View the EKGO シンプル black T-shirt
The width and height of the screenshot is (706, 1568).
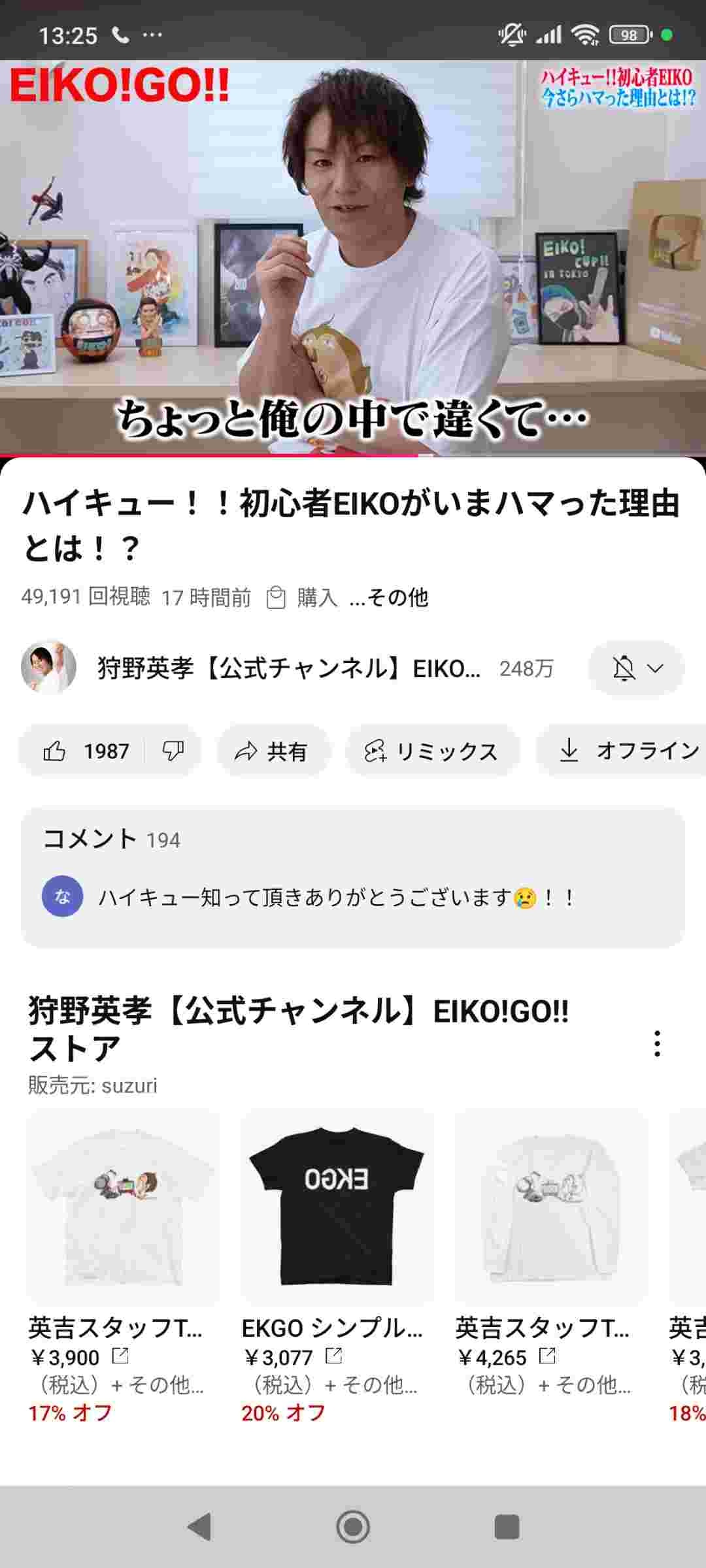point(337,1205)
